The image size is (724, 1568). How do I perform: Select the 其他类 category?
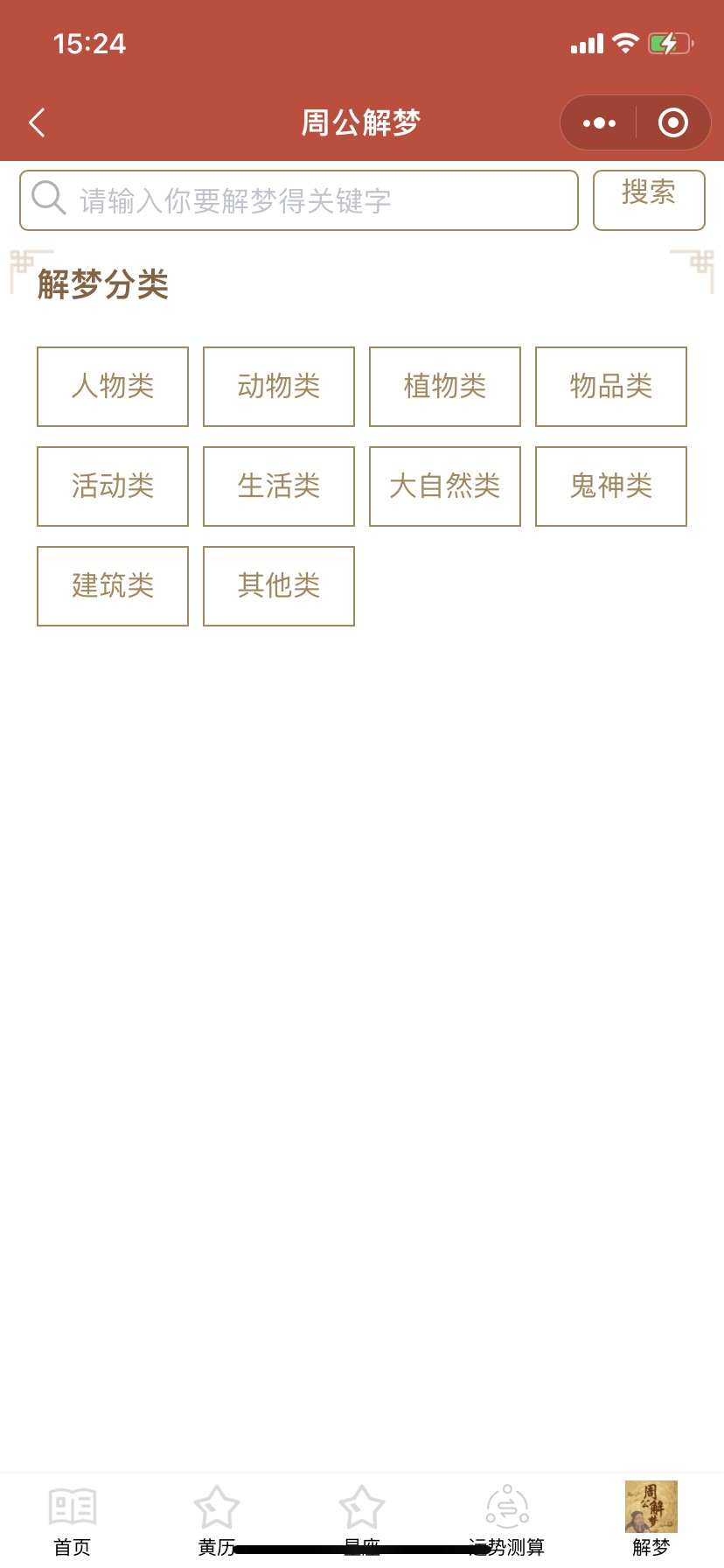(x=279, y=586)
